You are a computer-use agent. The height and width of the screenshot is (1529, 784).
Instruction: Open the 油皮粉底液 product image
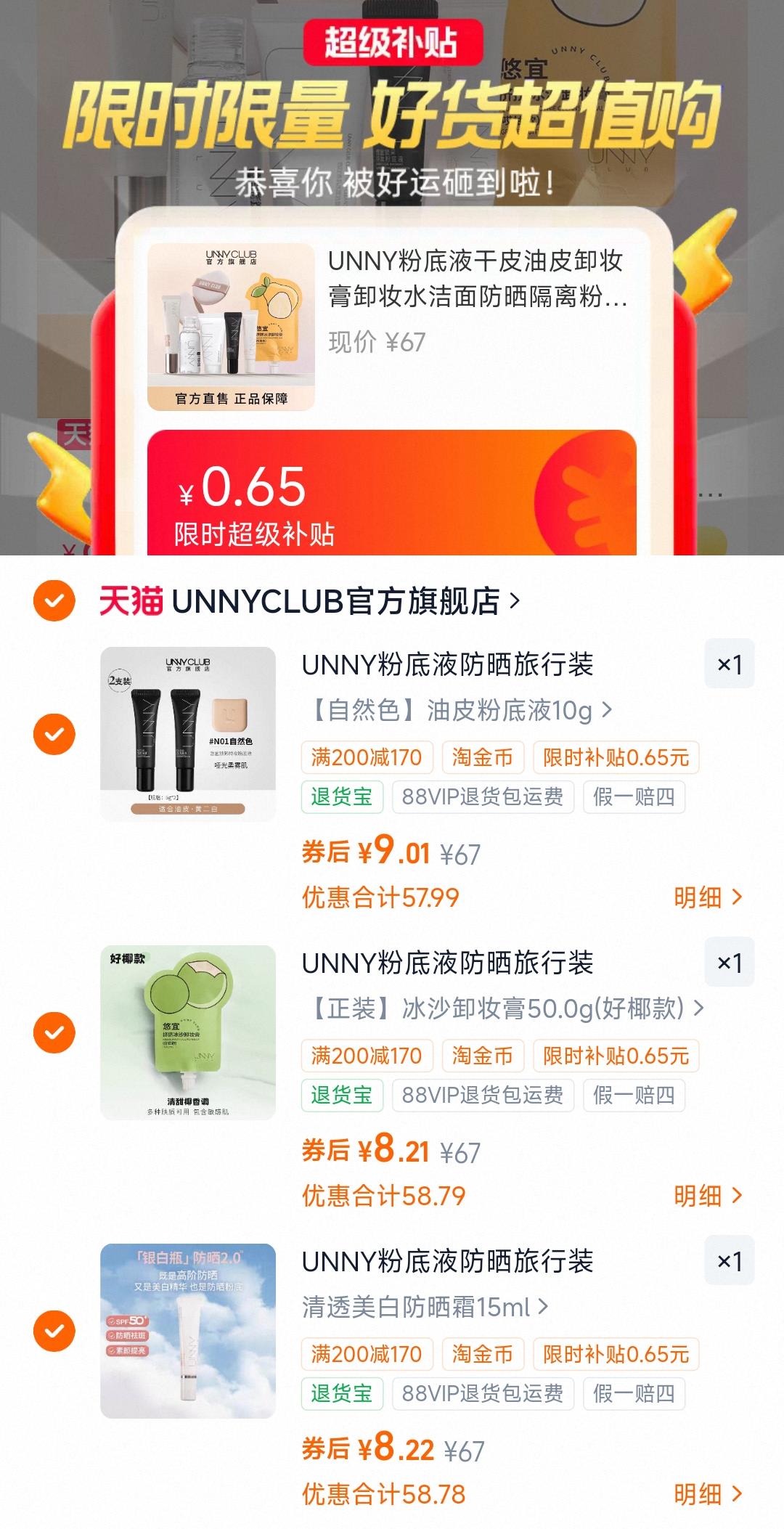188,734
